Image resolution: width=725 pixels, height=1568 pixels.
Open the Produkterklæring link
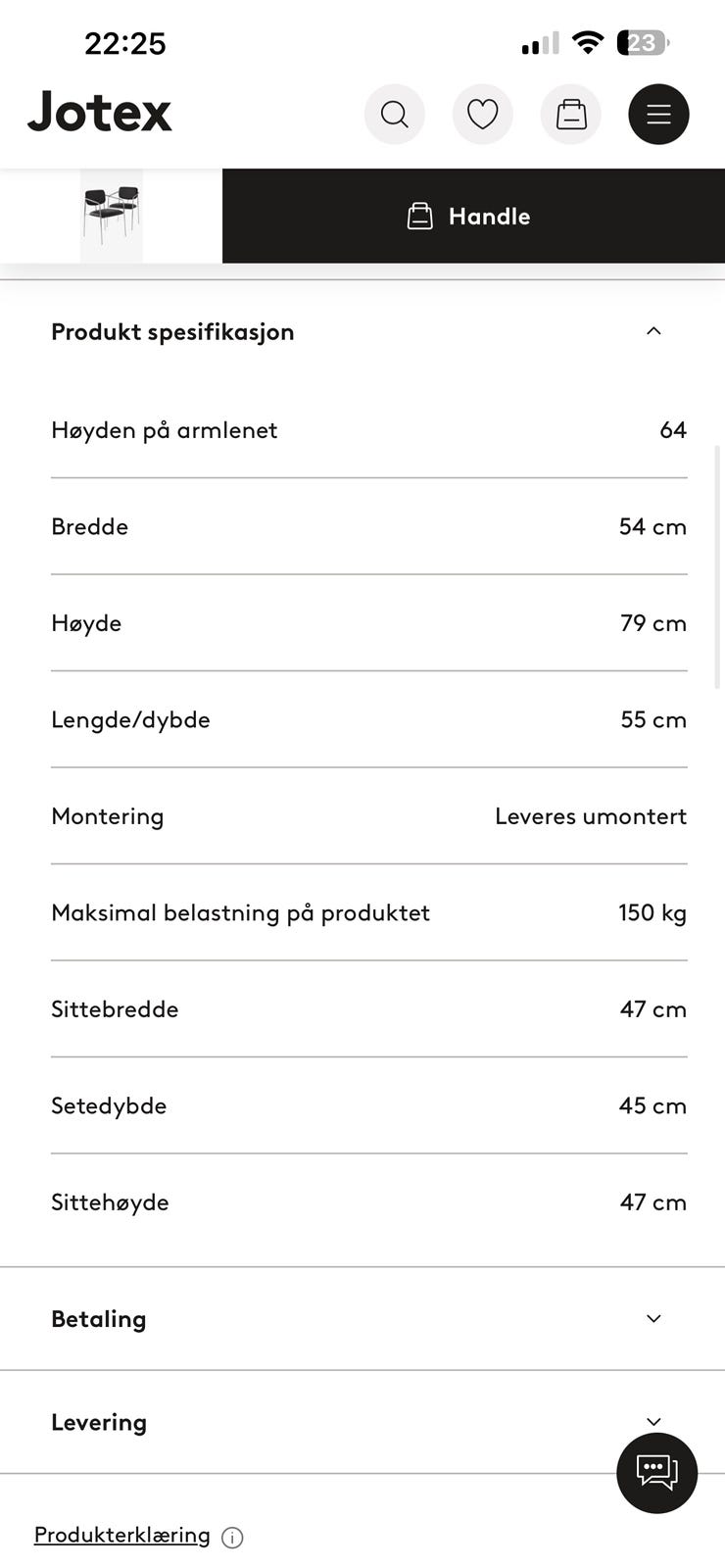click(x=121, y=1535)
